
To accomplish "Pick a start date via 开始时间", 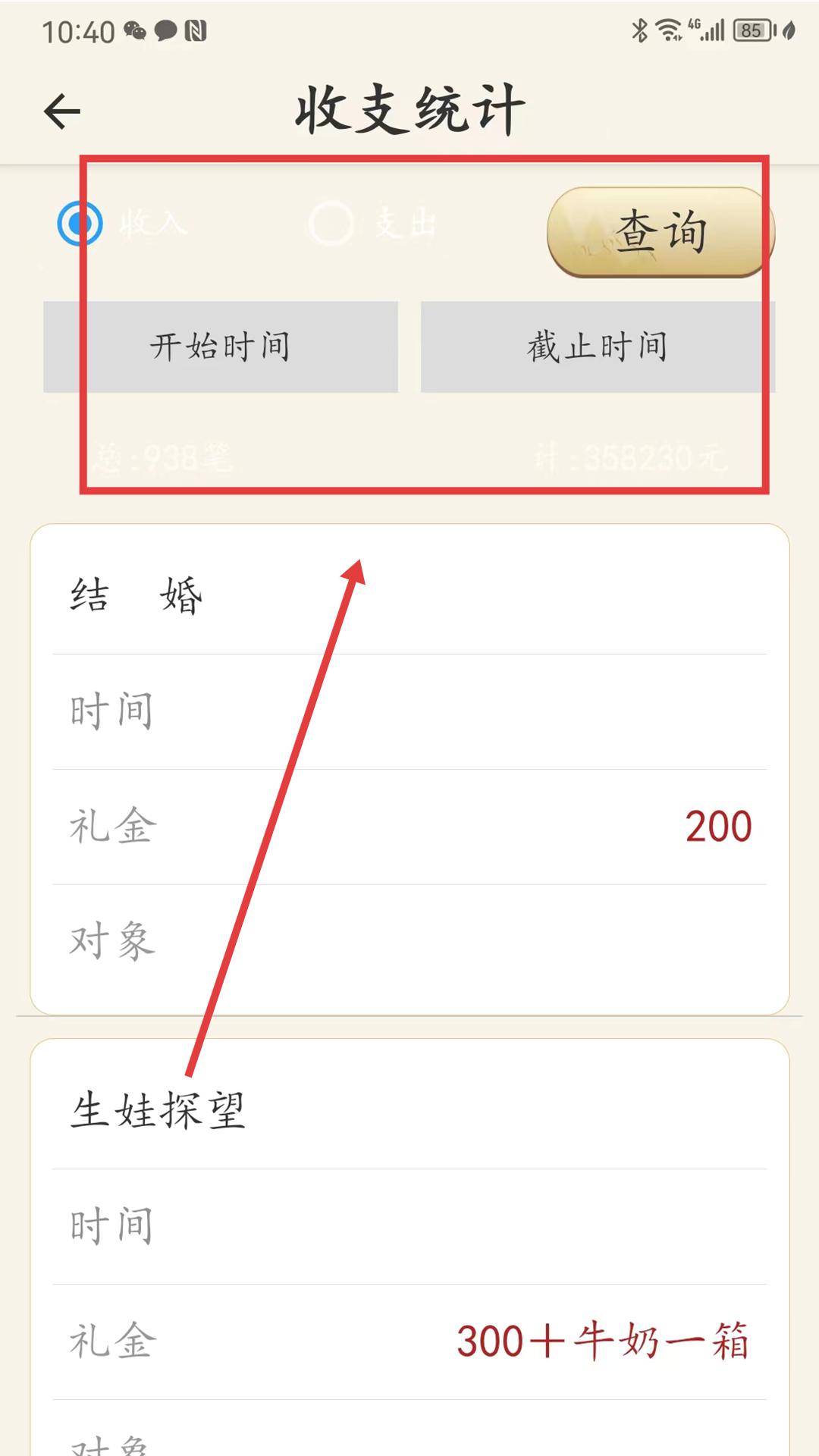I will [221, 347].
